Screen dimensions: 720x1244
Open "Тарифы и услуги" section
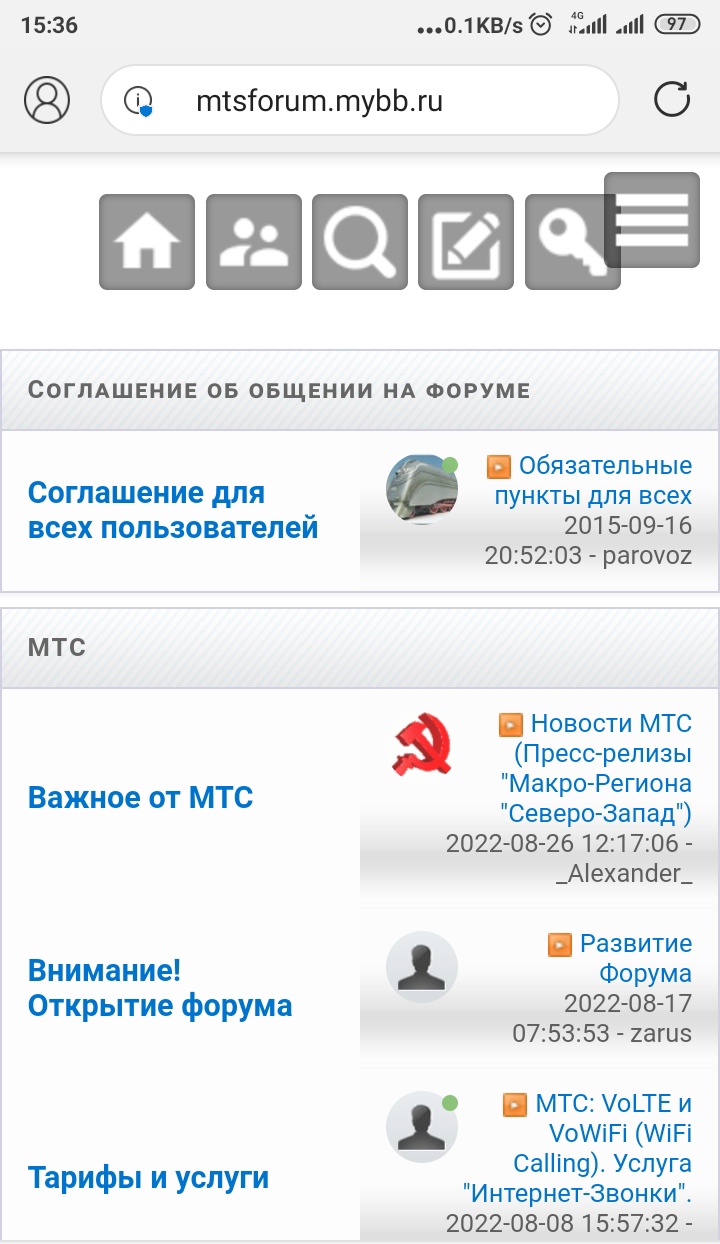(x=149, y=1177)
